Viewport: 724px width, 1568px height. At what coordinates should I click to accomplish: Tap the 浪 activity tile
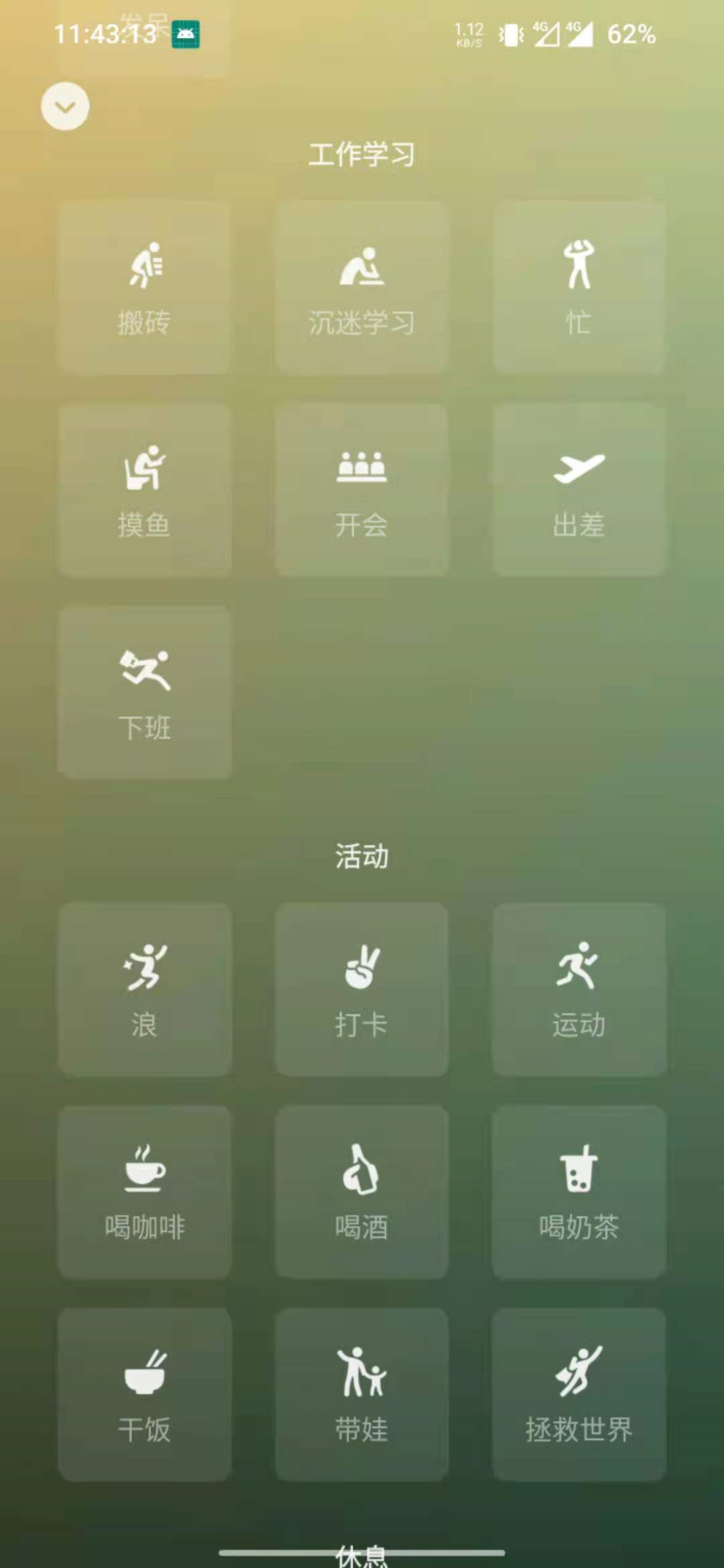pos(145,990)
